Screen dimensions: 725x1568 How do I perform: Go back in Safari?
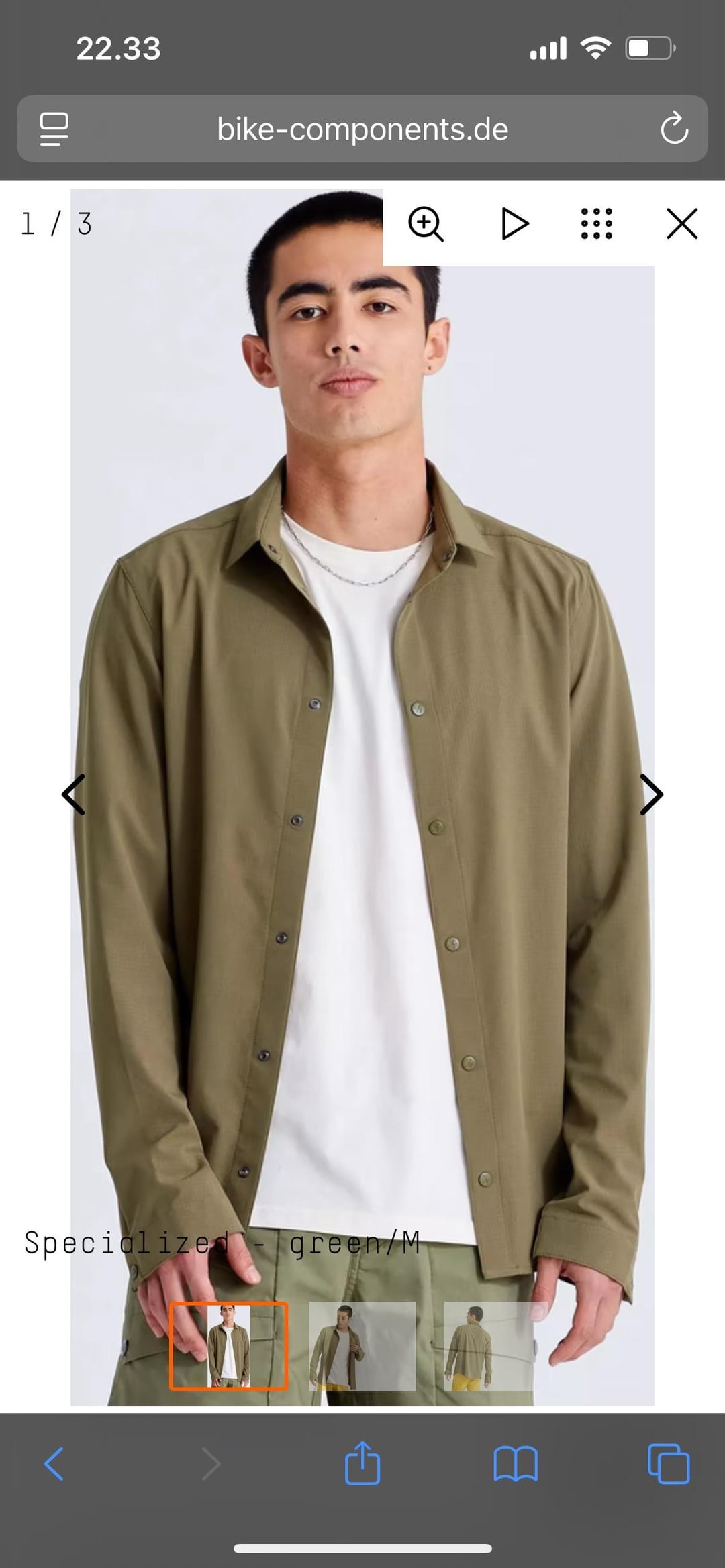[54, 1463]
